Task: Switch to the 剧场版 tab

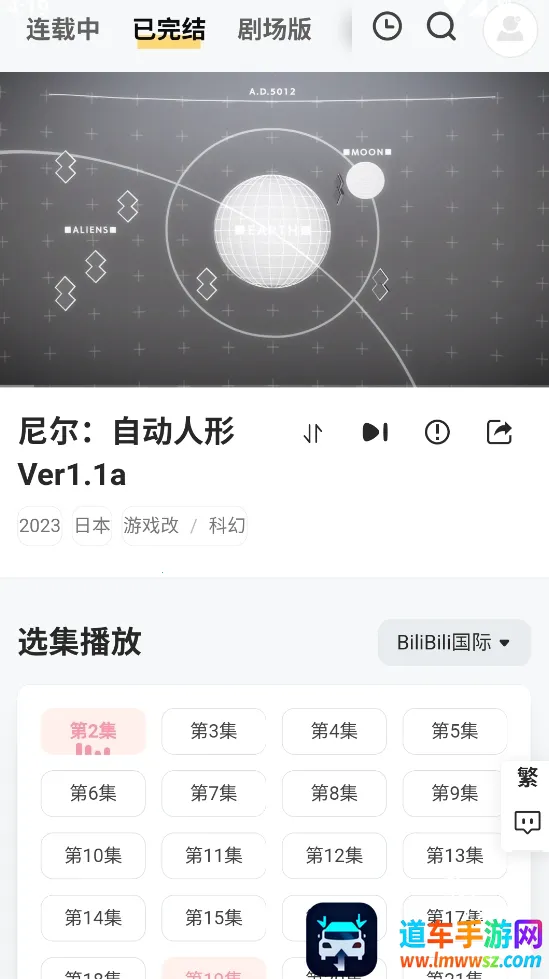Action: click(x=274, y=29)
